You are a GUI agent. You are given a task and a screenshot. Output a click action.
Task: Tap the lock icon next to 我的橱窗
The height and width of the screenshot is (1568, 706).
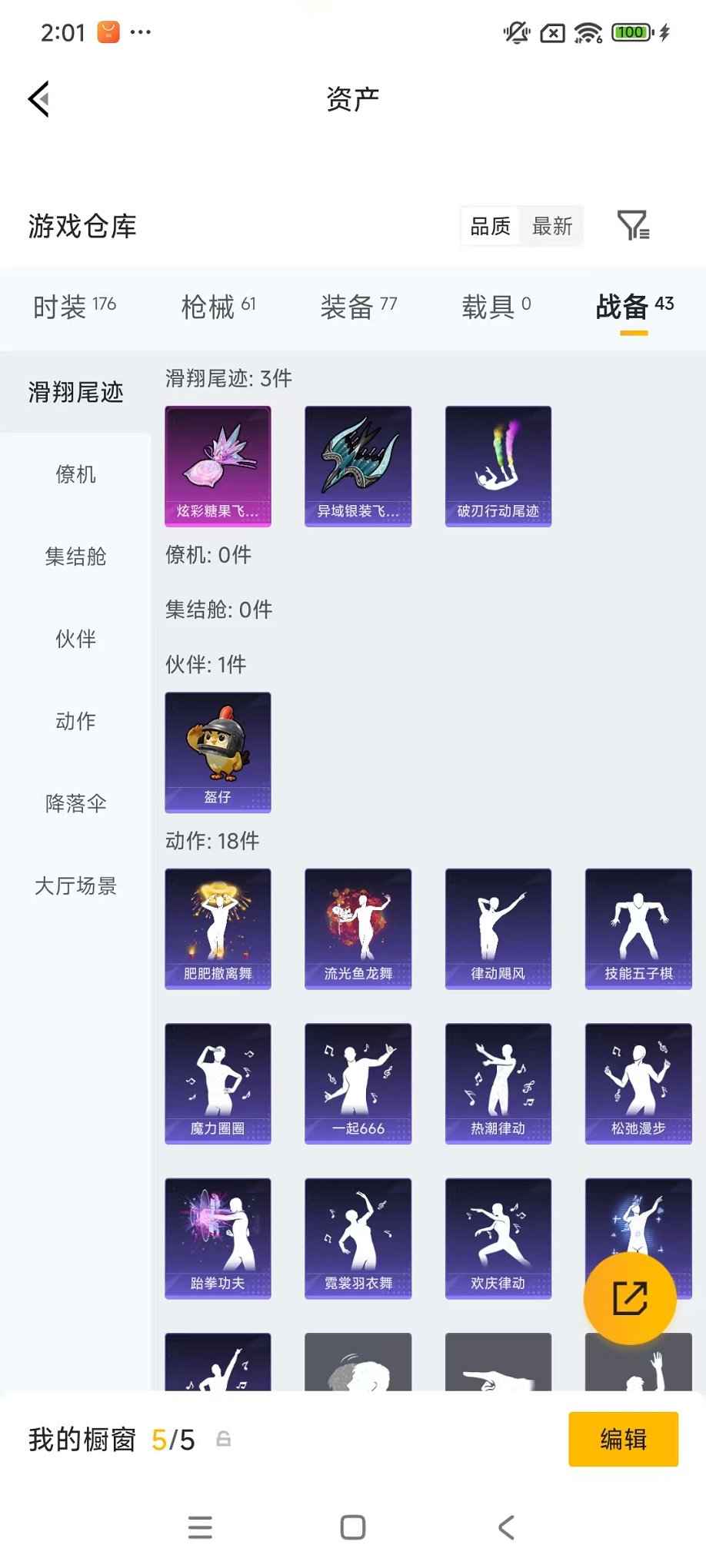(x=225, y=1439)
